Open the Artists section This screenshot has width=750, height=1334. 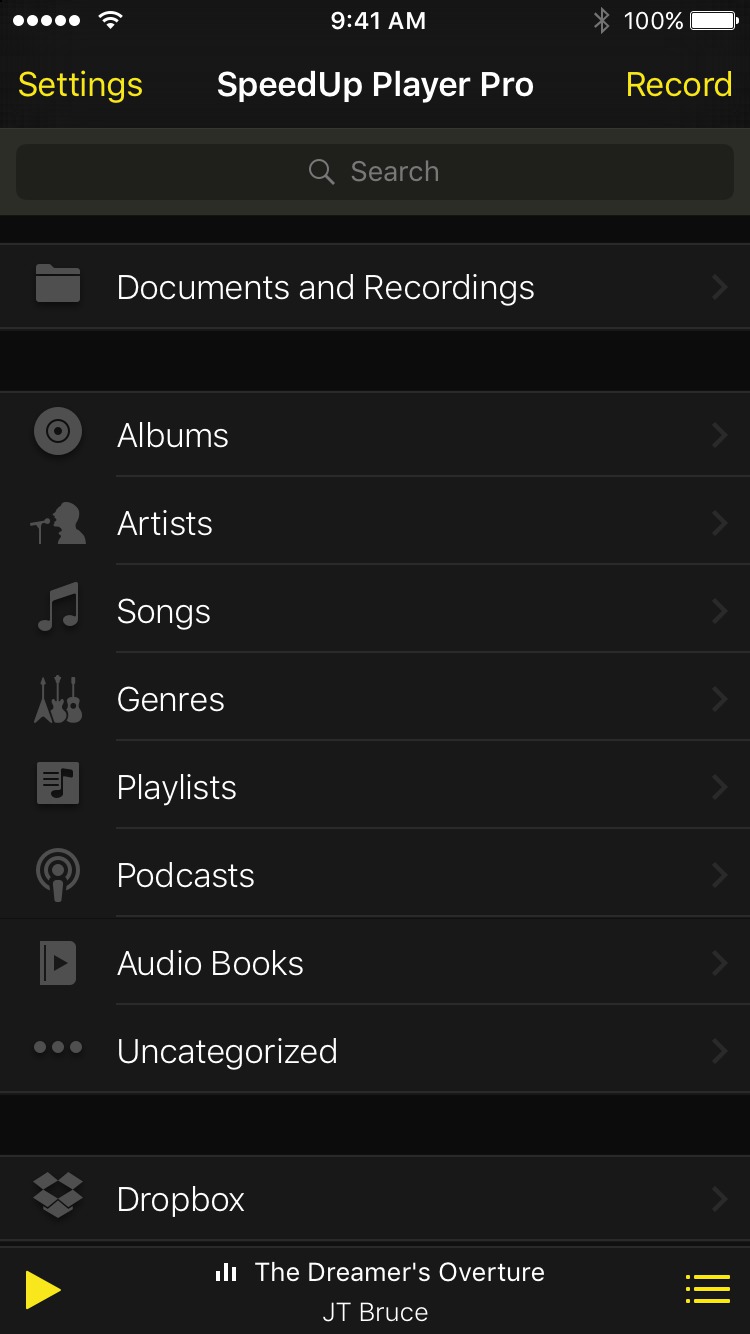tap(375, 523)
